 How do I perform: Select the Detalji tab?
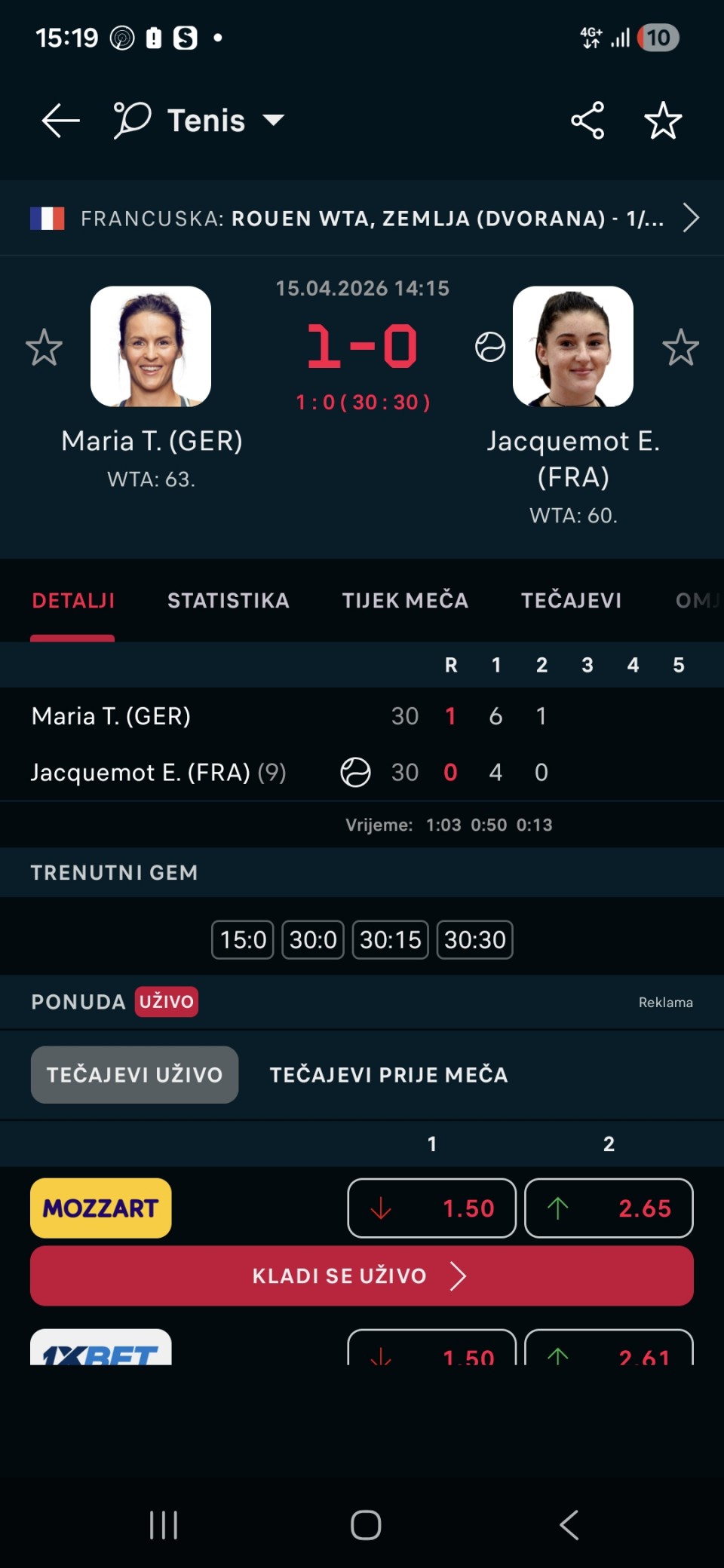(73, 601)
